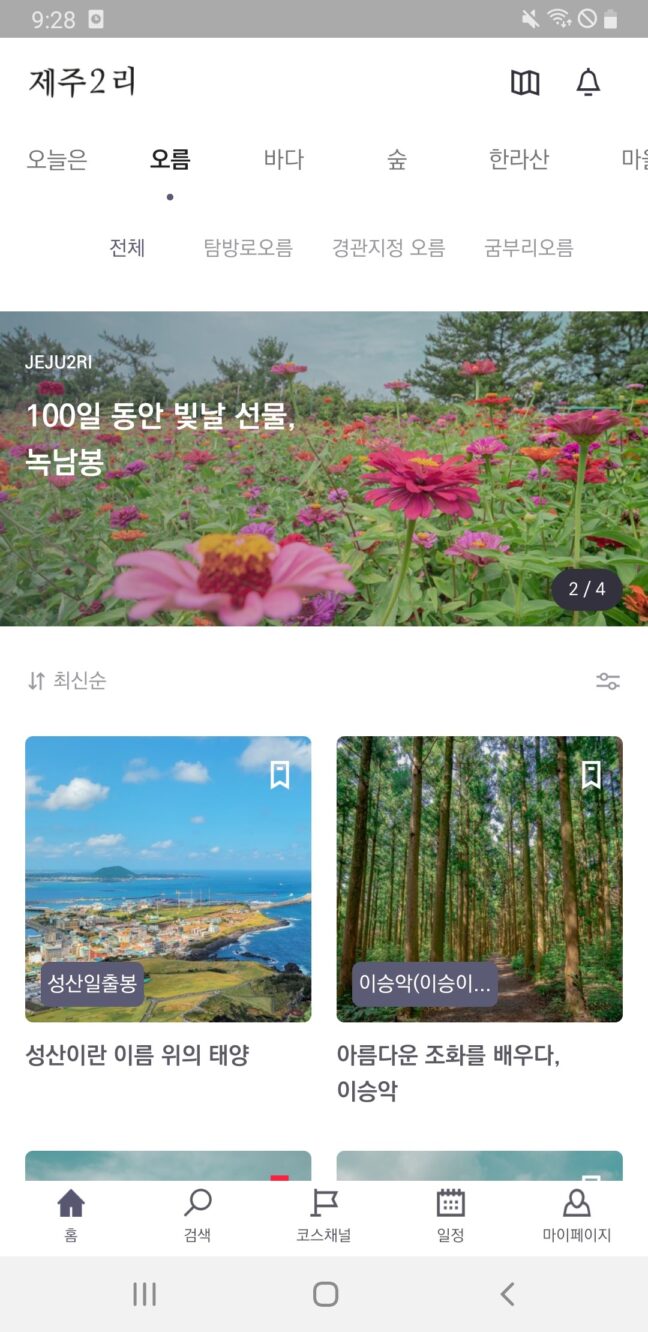Viewport: 648px width, 1332px height.
Task: Open the notifications bell
Action: [x=588, y=83]
